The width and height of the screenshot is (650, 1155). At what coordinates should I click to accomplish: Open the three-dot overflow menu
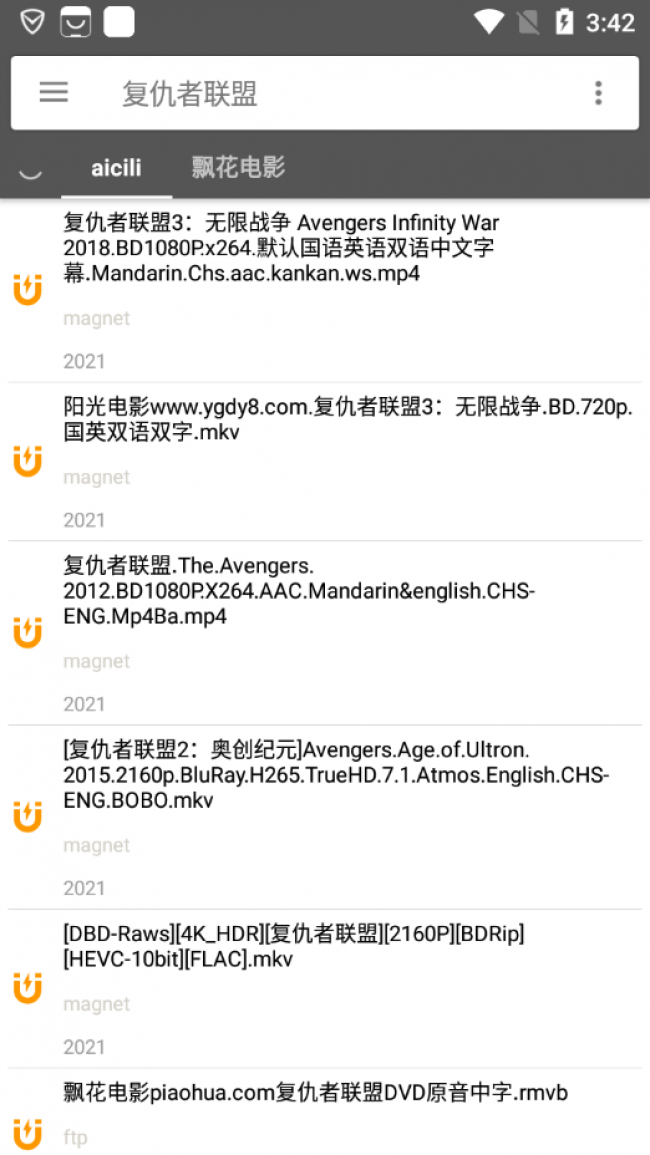598,93
